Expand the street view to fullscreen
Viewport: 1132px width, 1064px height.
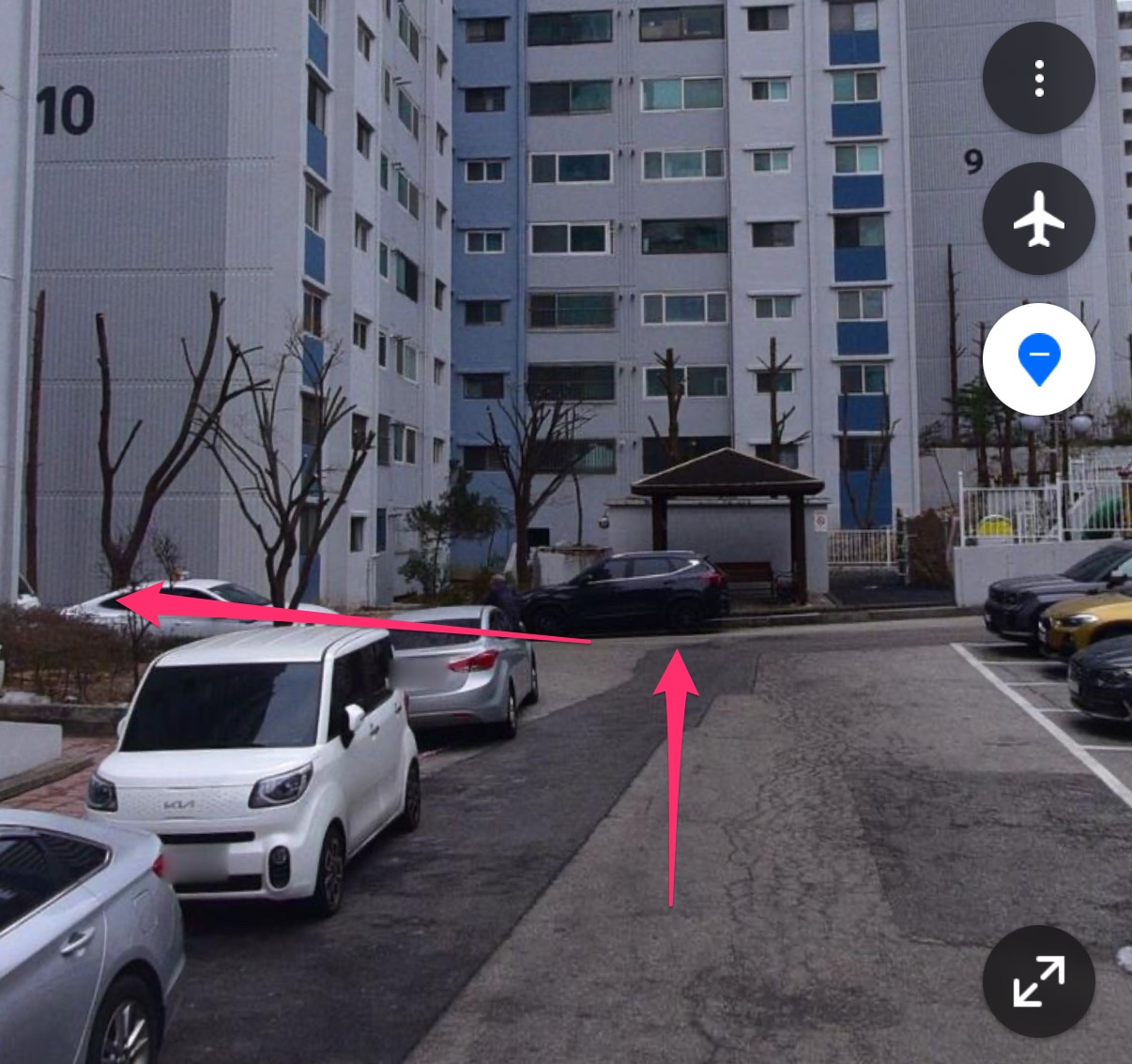click(x=1038, y=981)
